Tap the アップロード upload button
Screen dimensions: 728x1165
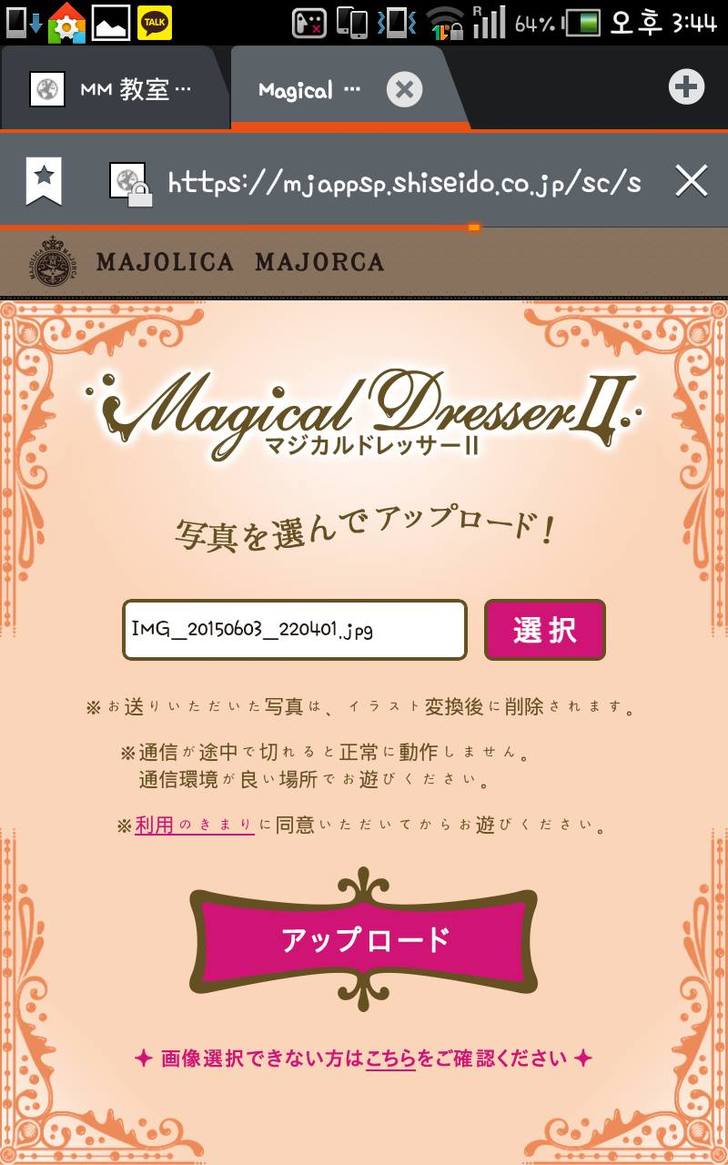[x=364, y=940]
